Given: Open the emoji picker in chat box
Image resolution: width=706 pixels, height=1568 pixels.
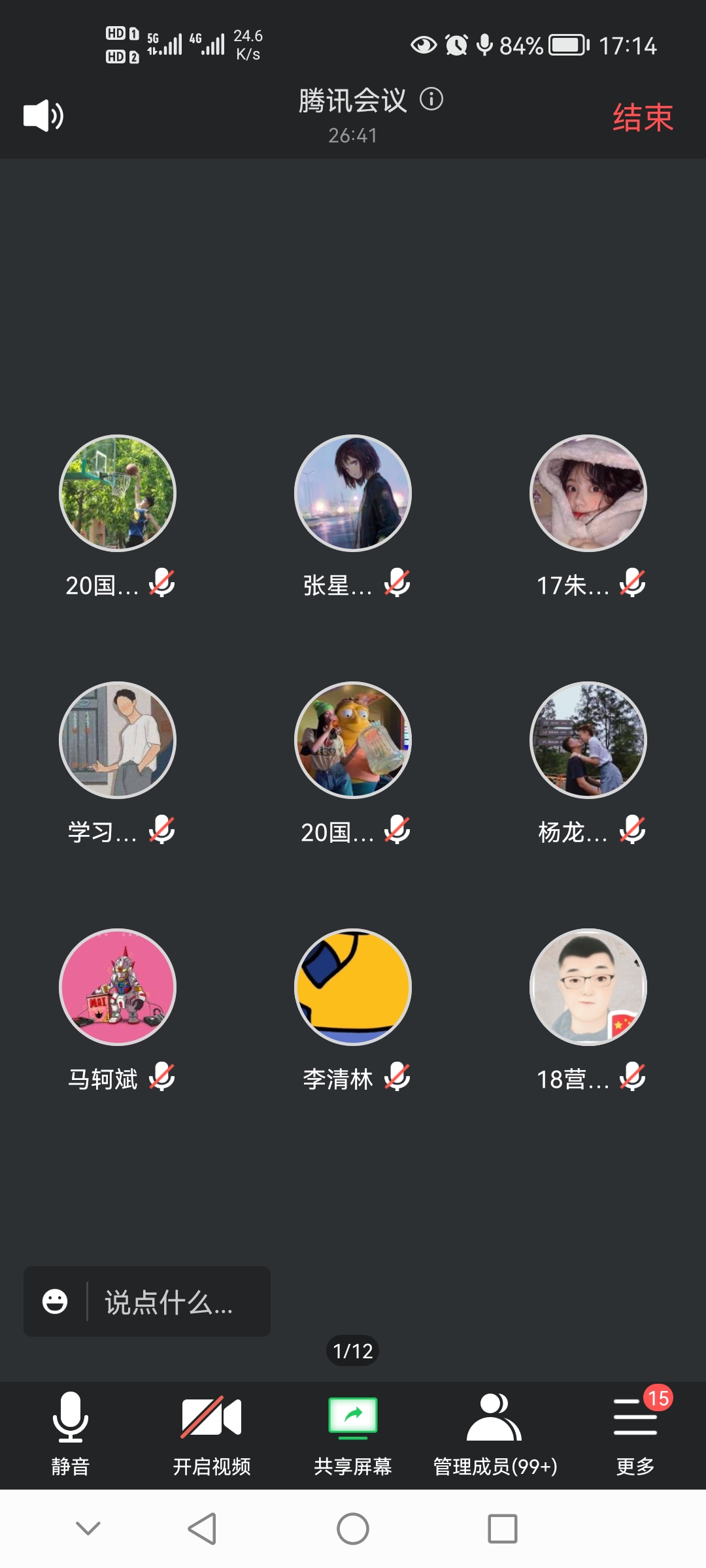Looking at the screenshot, I should (x=55, y=1301).
